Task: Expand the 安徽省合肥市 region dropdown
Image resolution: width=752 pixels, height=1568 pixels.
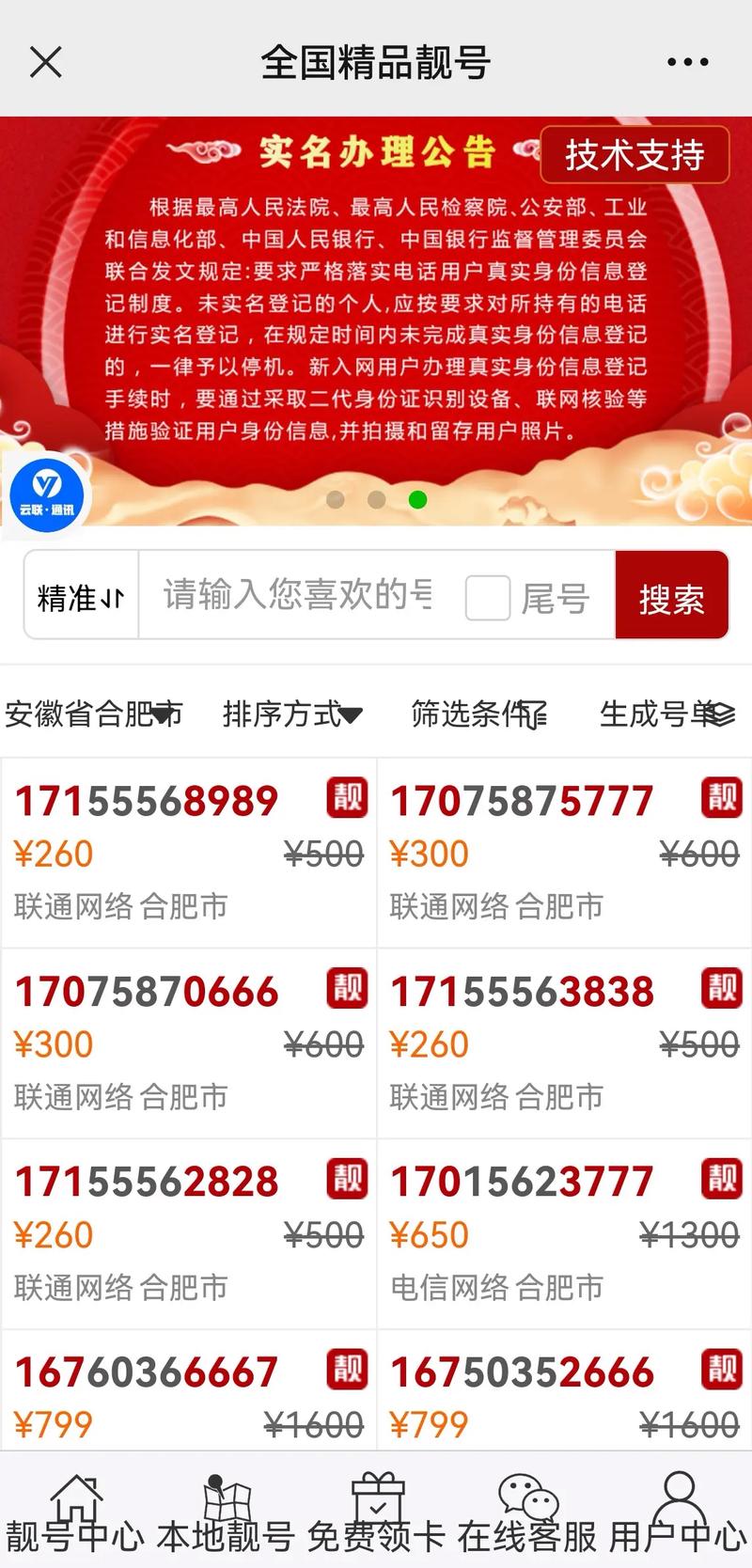Action: (x=93, y=714)
